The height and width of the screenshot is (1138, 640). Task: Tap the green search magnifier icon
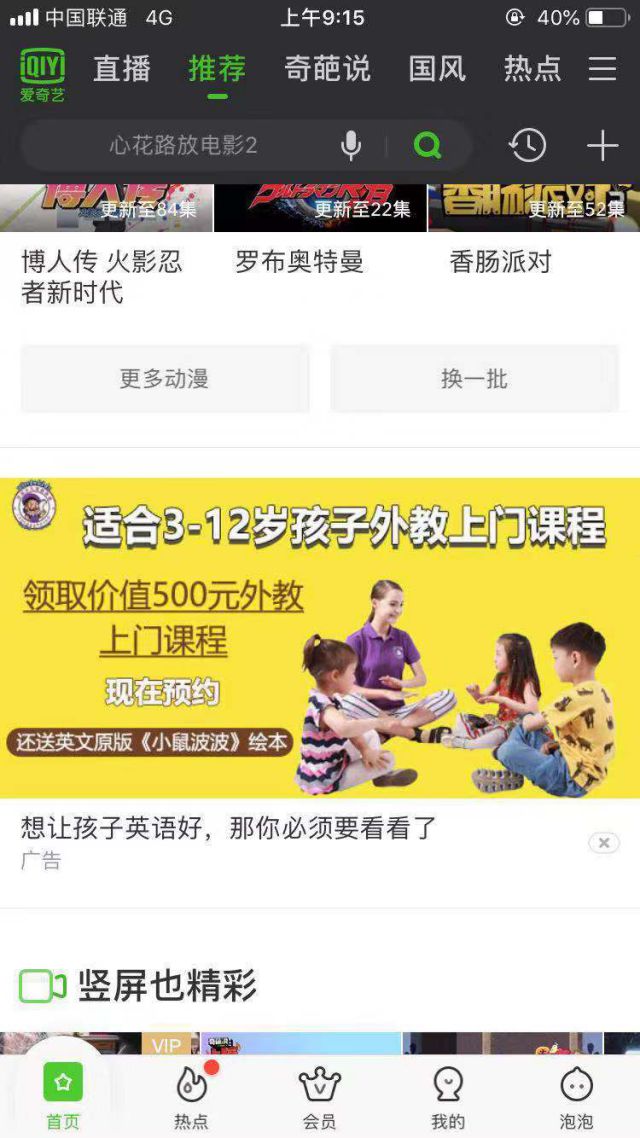428,146
